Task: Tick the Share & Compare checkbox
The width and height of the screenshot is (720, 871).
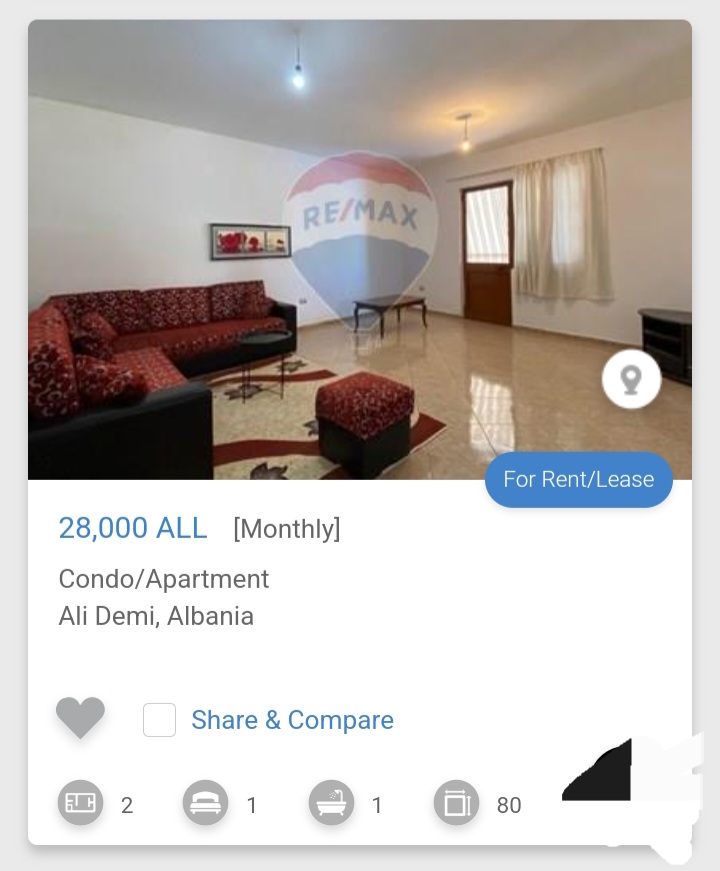Action: pos(159,720)
